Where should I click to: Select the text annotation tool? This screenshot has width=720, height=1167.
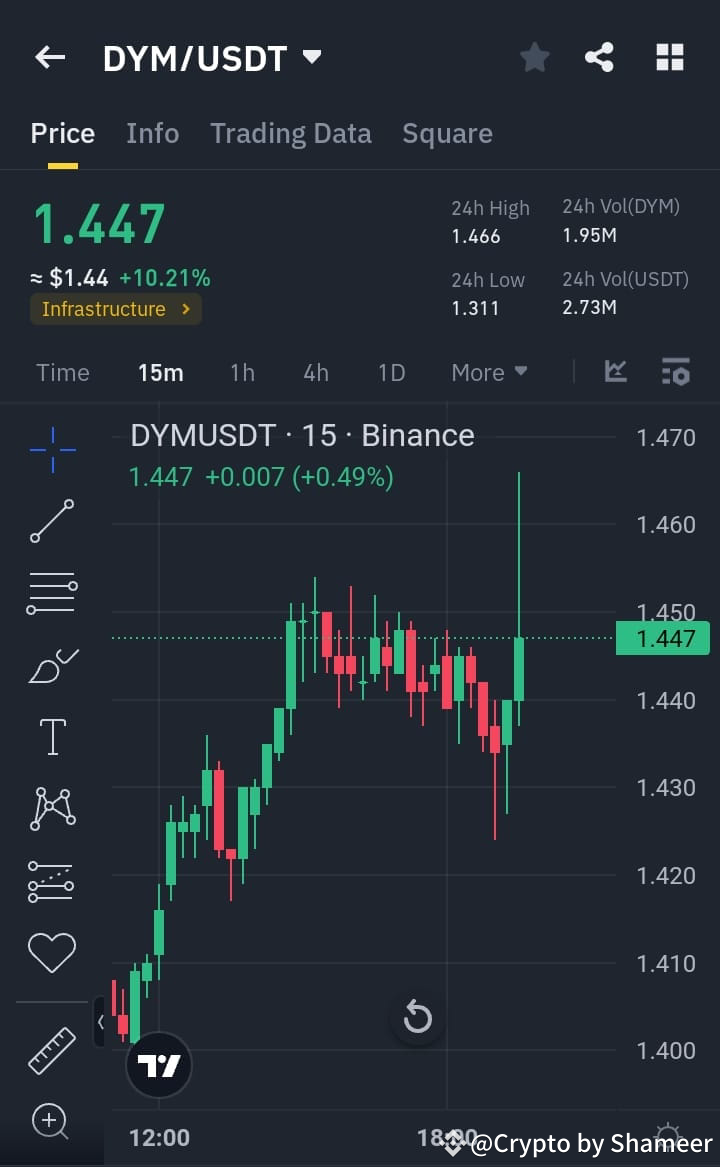coord(52,736)
